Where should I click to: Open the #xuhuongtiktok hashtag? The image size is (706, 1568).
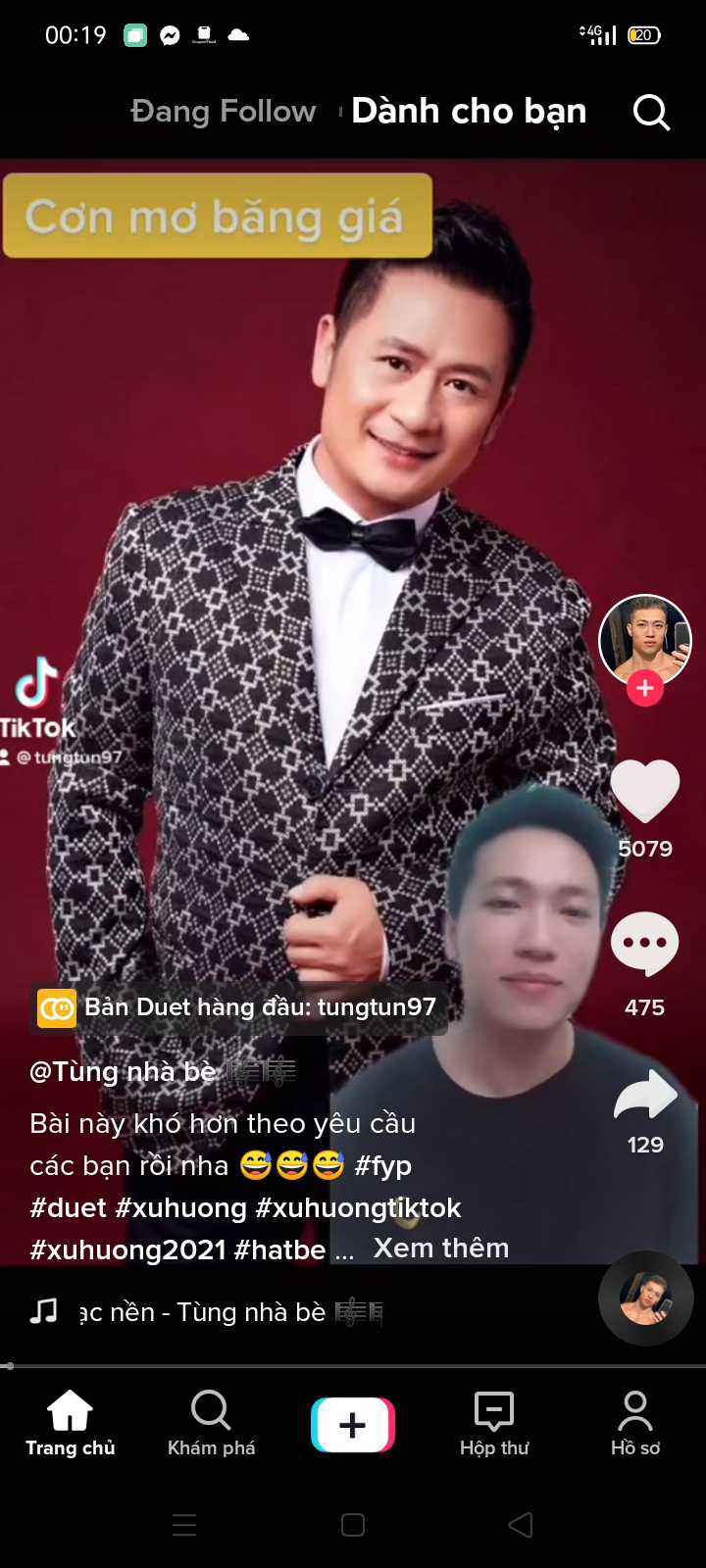[x=358, y=1208]
